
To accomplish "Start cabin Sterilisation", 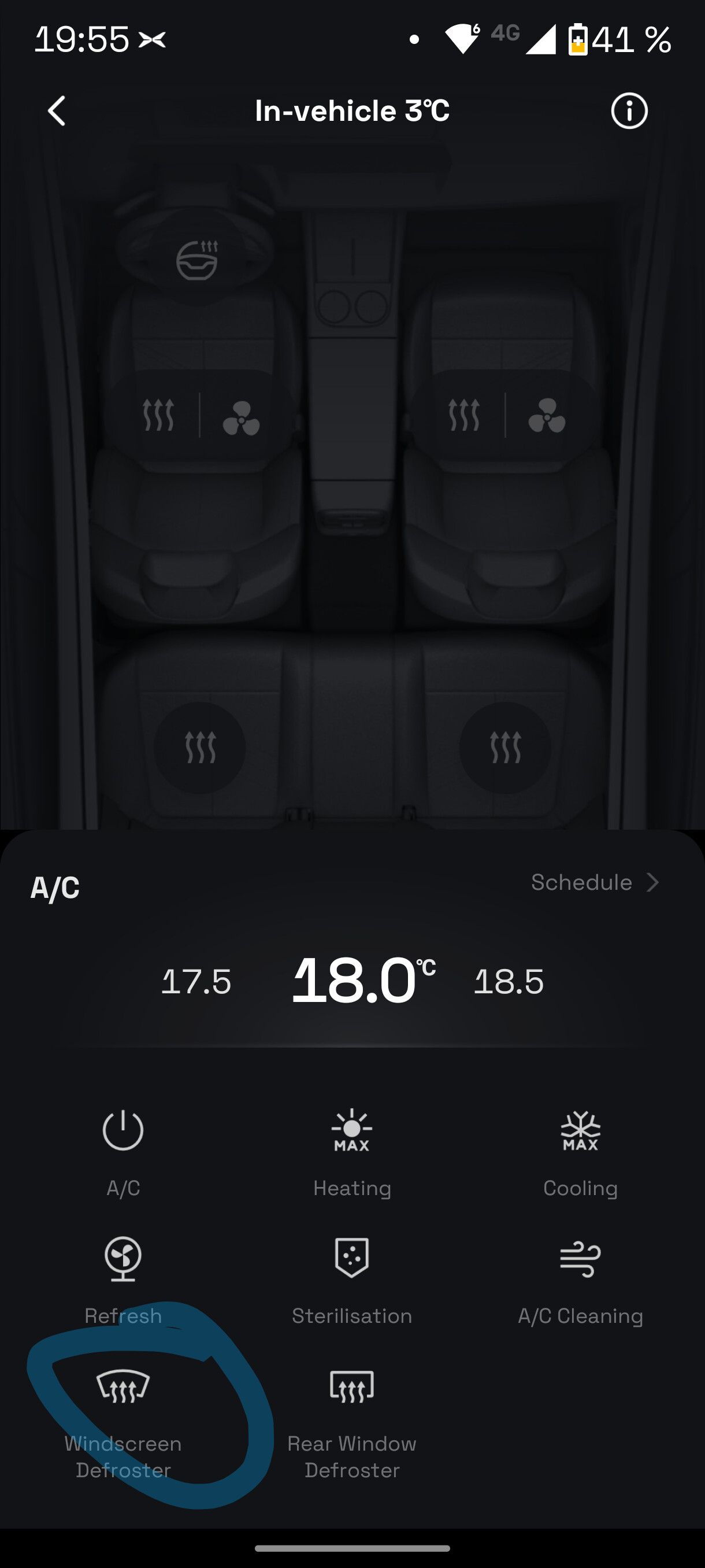I will click(351, 1258).
